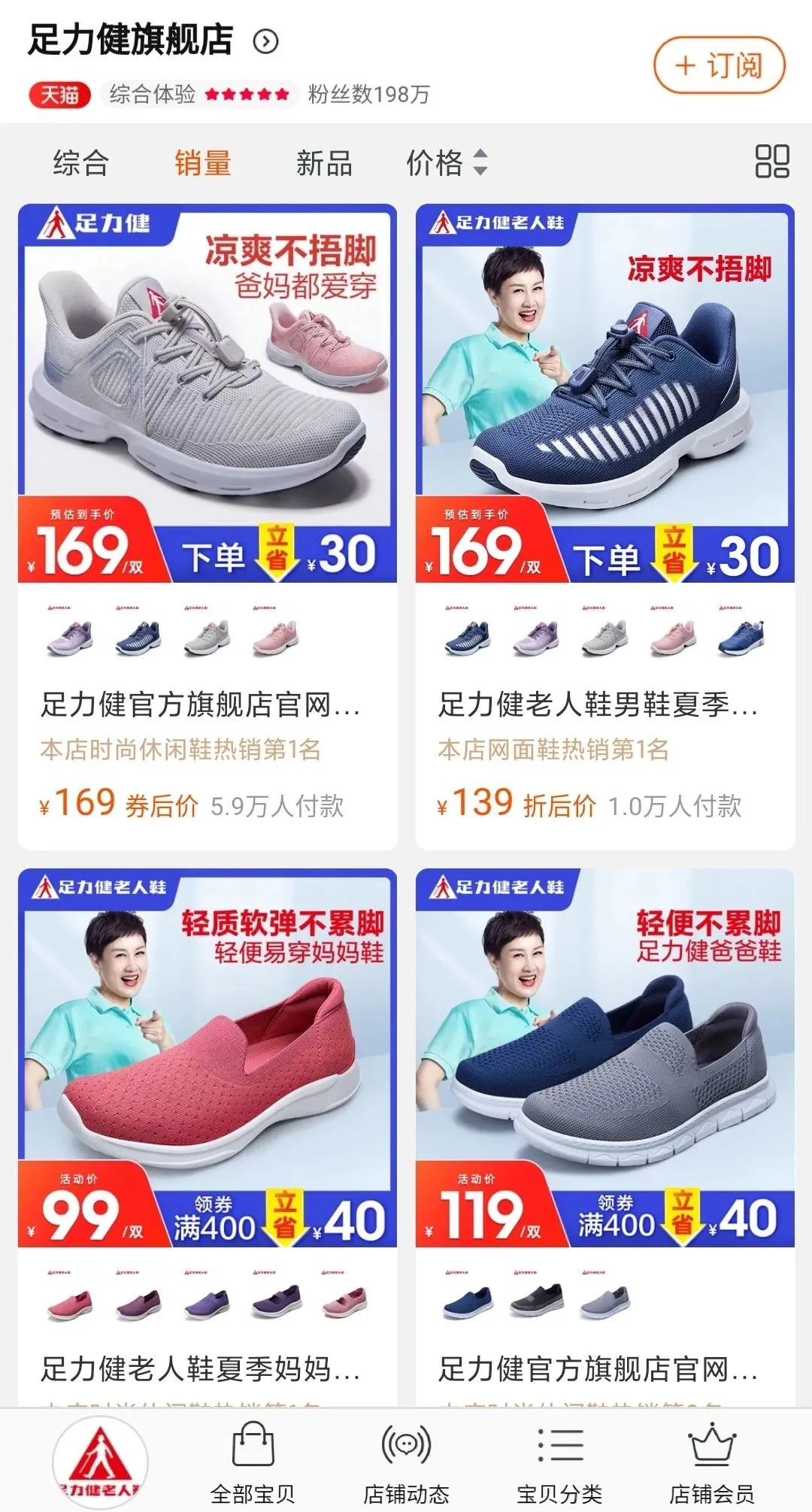Open the 119 yuan 爸爸鞋 slip-on card
Image resolution: width=812 pixels, height=1512 pixels.
tap(605, 1128)
